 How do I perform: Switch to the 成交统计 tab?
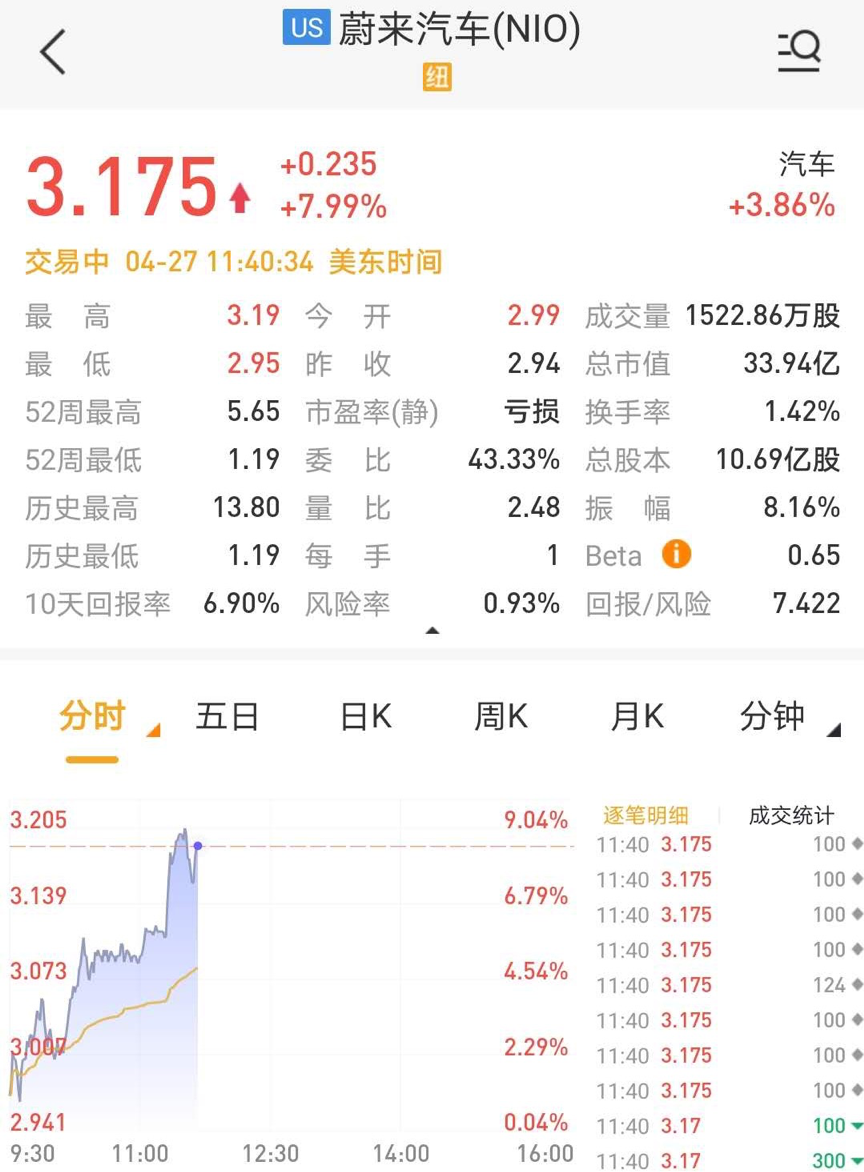[x=791, y=816]
